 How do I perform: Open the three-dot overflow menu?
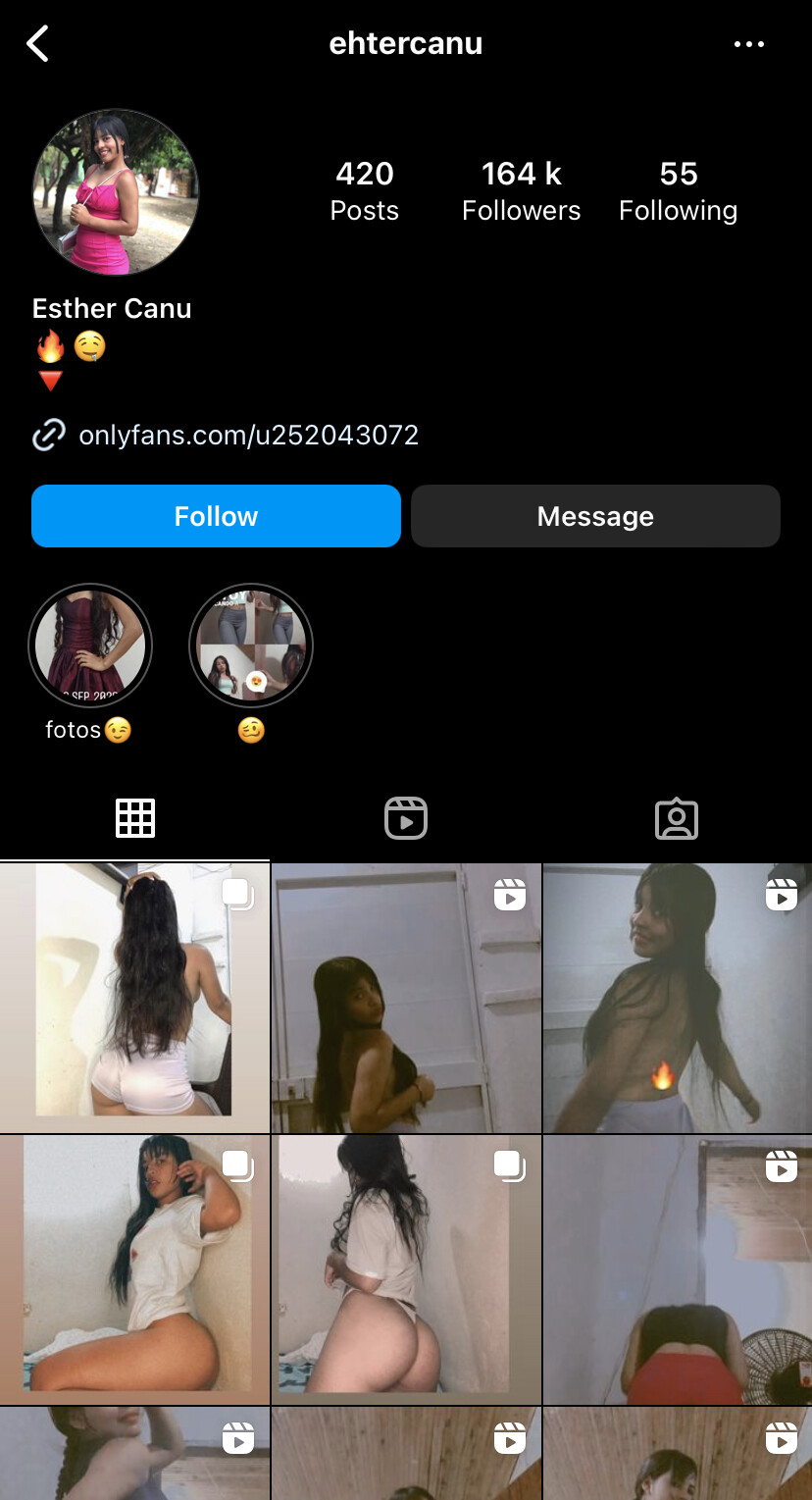tap(749, 44)
